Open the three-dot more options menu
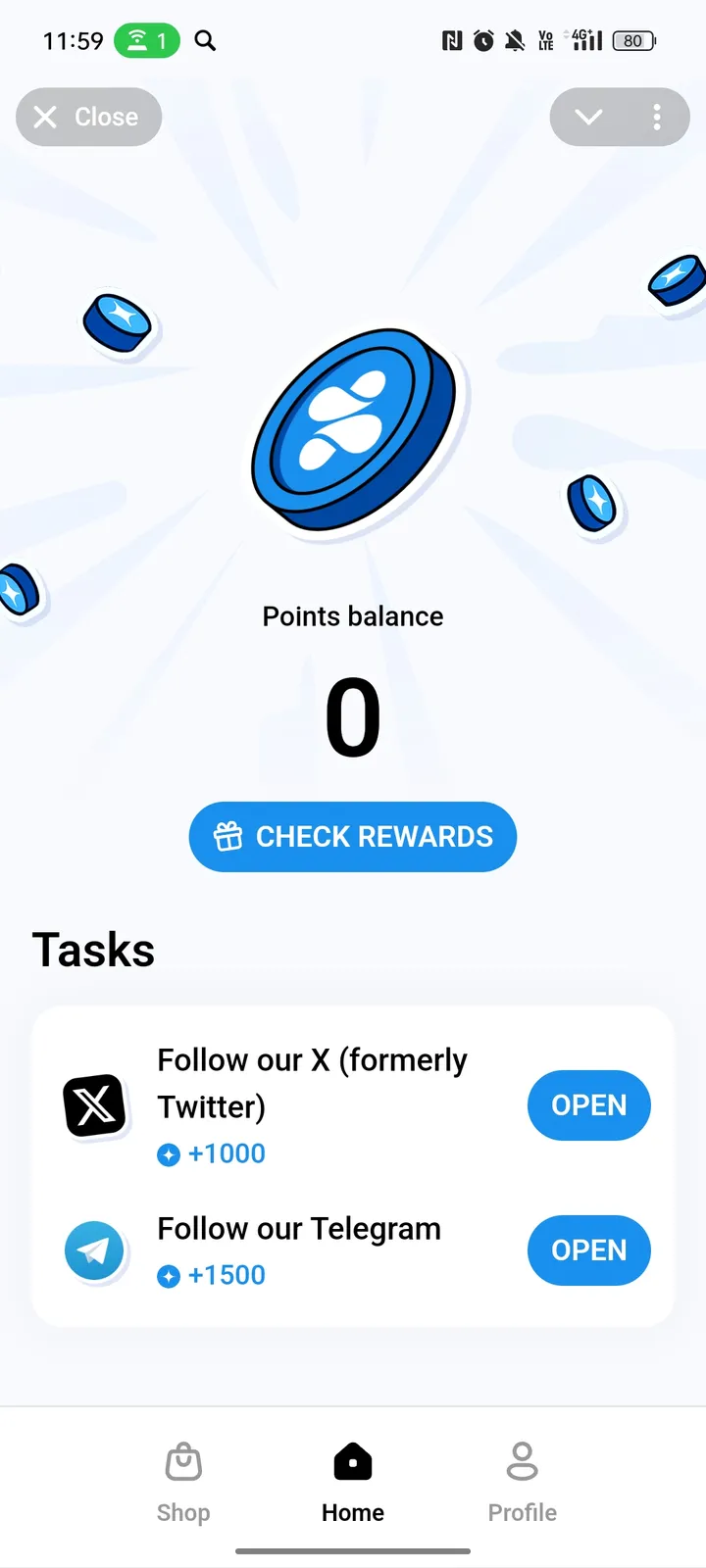The height and width of the screenshot is (1568, 706). 657,117
